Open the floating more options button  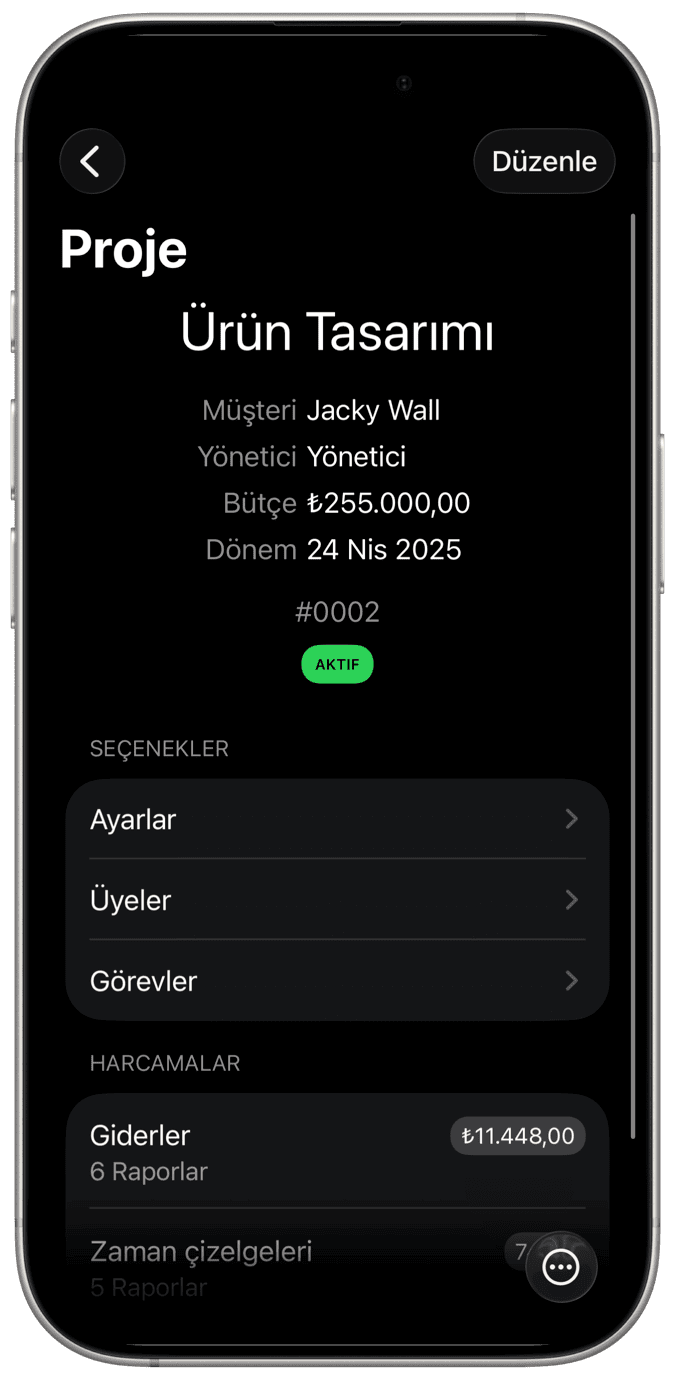click(x=561, y=1267)
